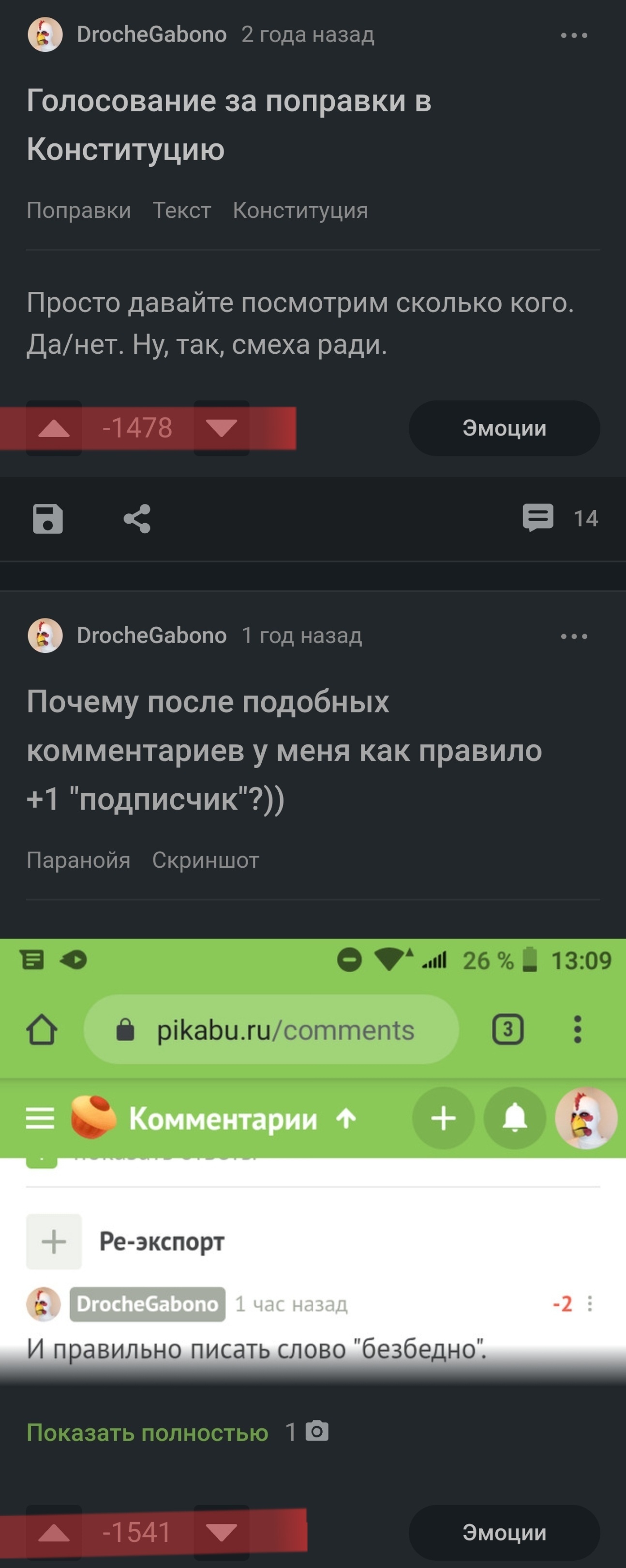Open the overflow menu on the подписчик post
The image size is (626, 1568).
tap(574, 637)
